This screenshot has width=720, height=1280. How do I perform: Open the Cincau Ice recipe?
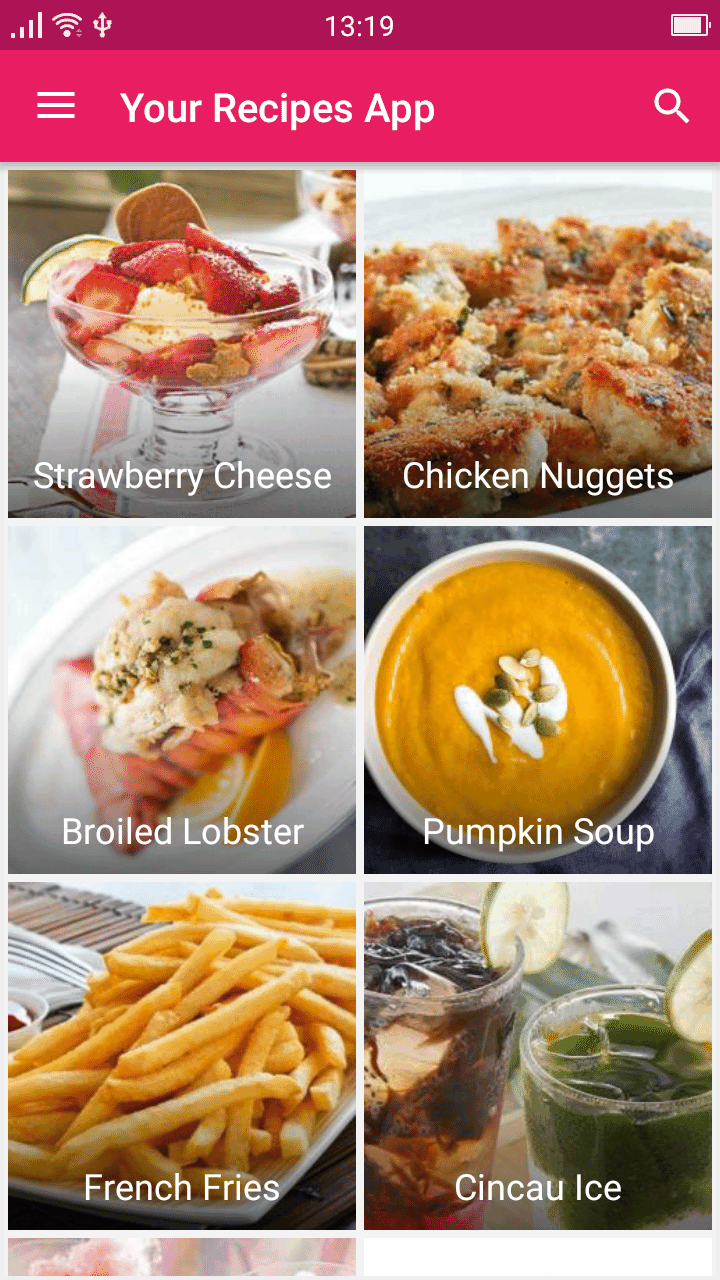click(x=538, y=1056)
